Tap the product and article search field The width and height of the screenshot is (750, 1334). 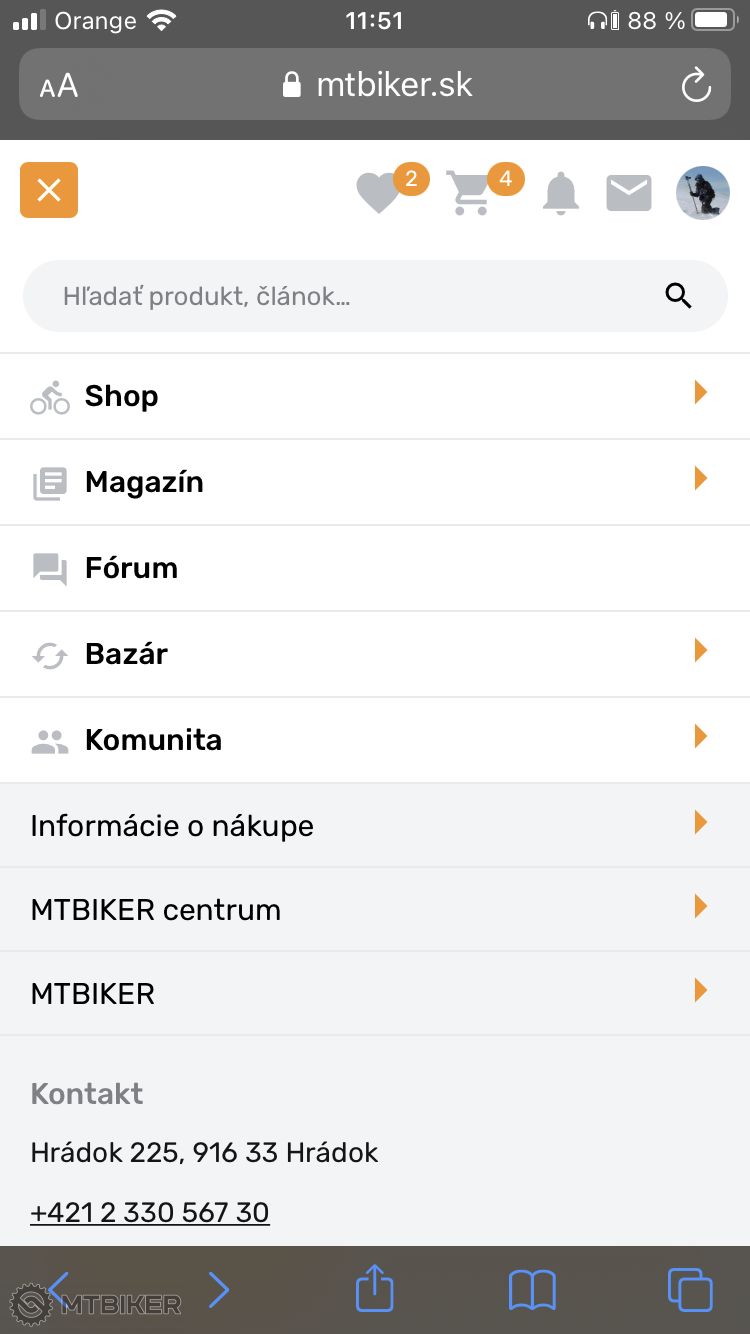coord(375,296)
